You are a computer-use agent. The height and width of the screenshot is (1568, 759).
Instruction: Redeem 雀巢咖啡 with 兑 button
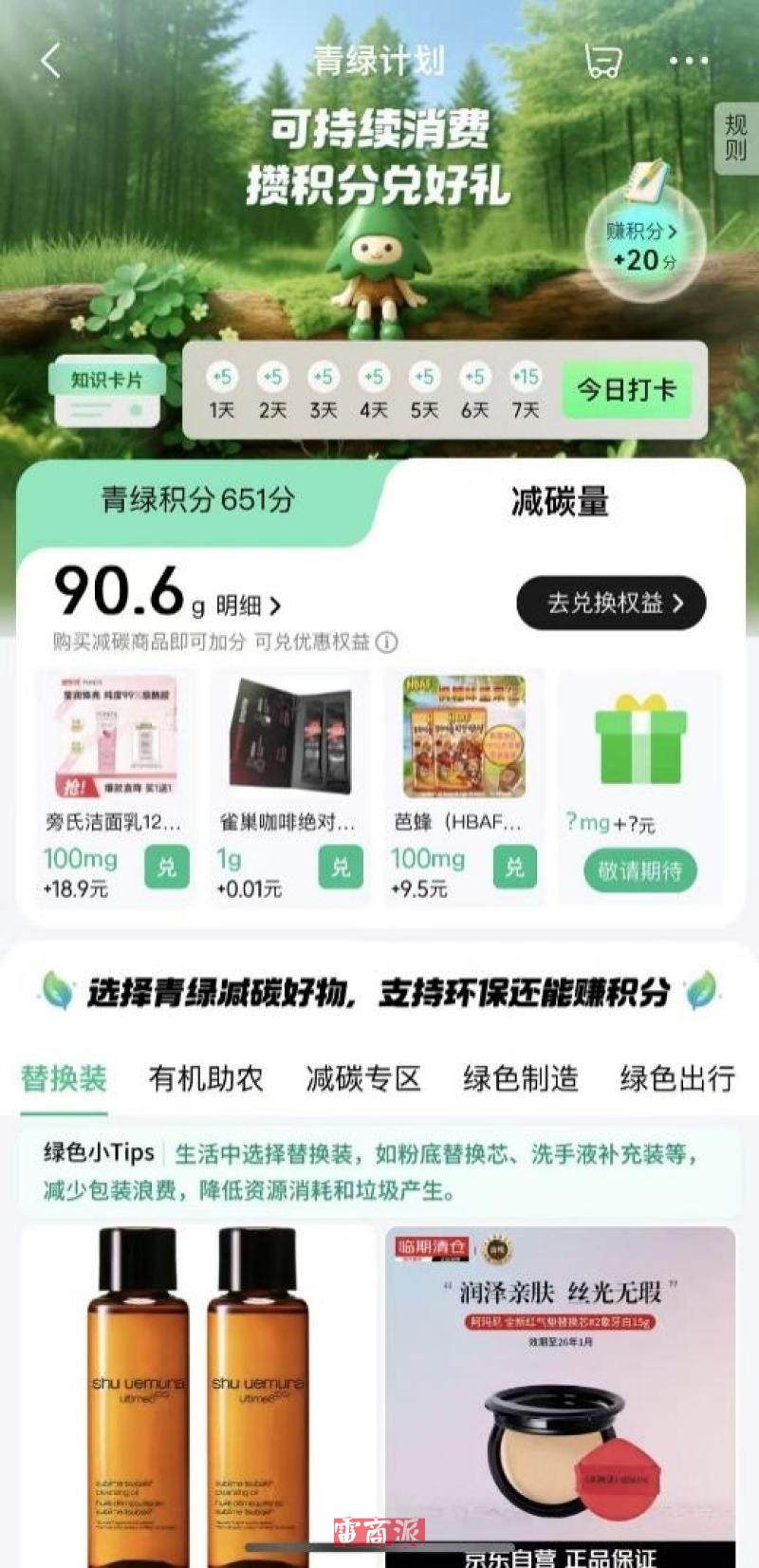click(x=341, y=868)
